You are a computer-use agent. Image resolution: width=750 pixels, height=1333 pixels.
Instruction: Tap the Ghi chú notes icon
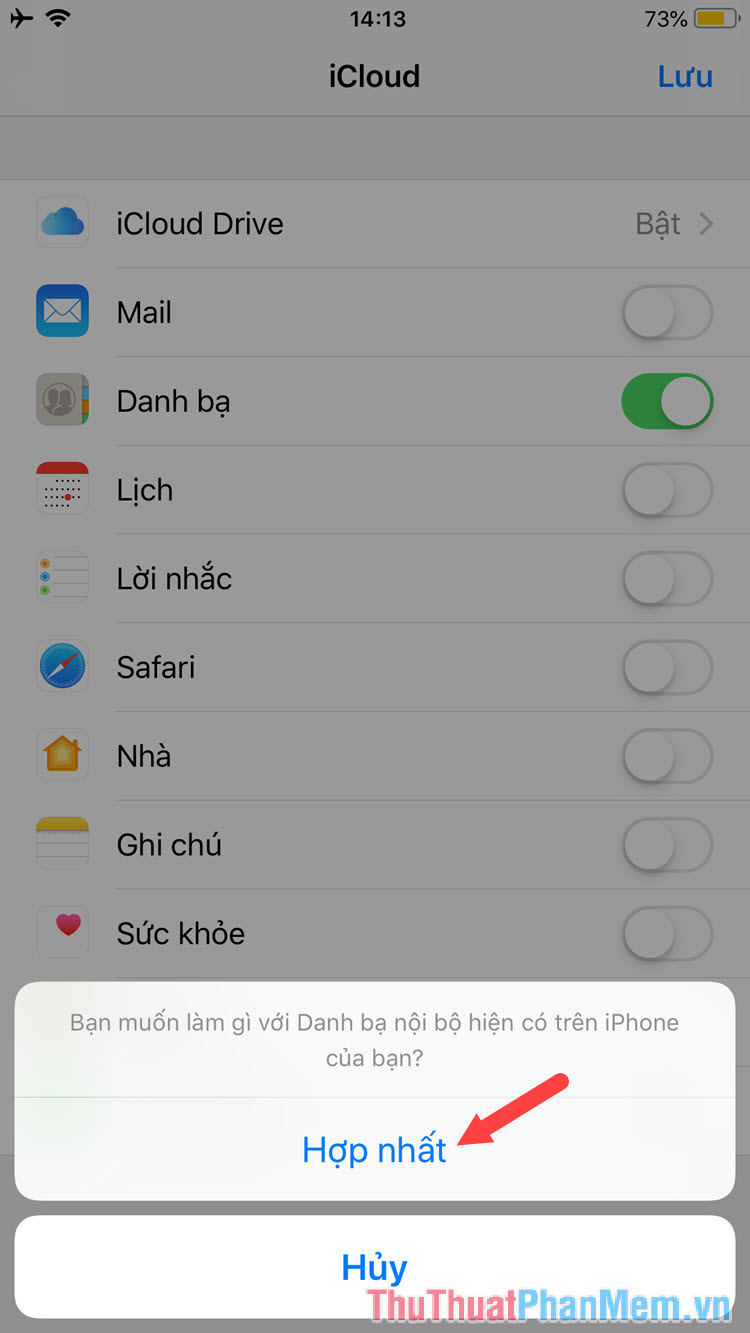pyautogui.click(x=62, y=844)
